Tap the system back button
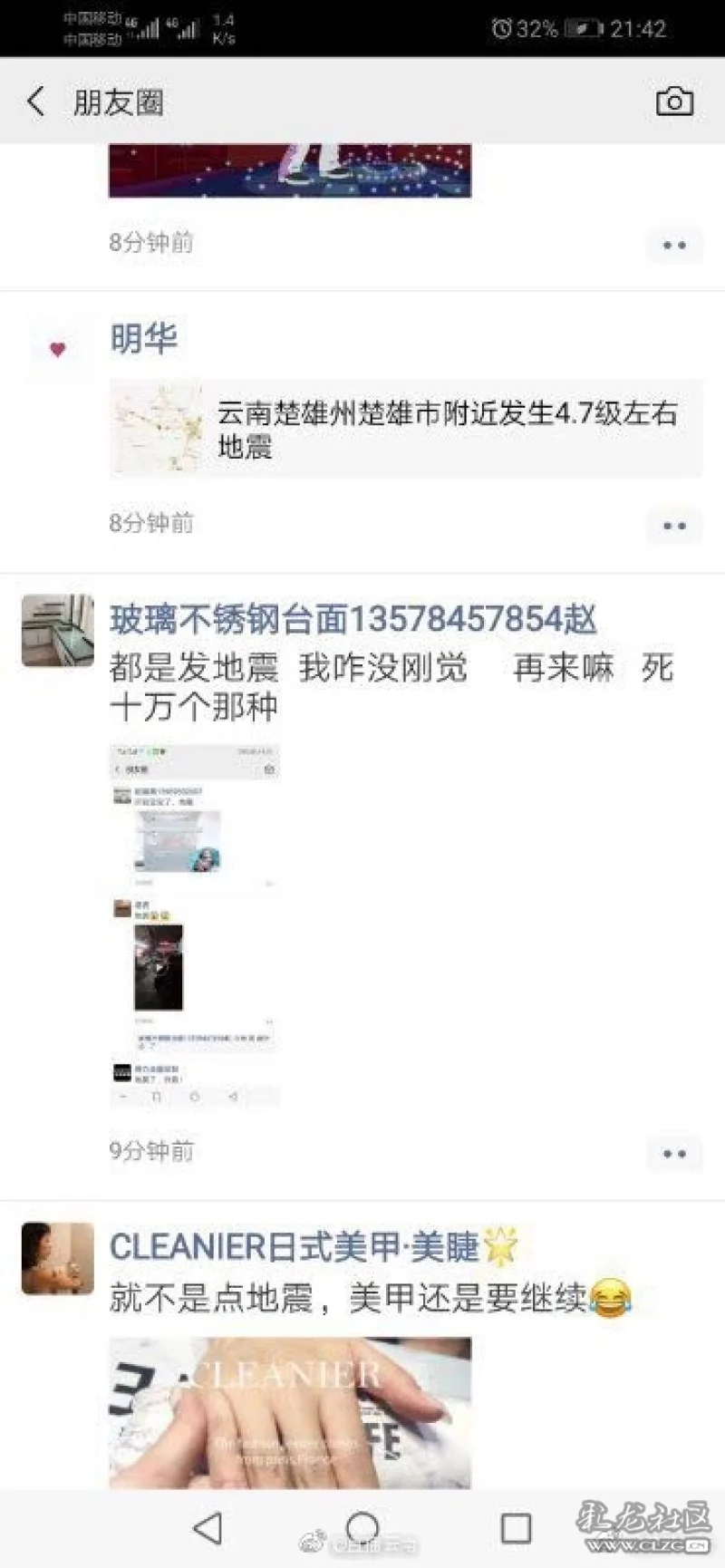725x1568 pixels. (208, 1528)
